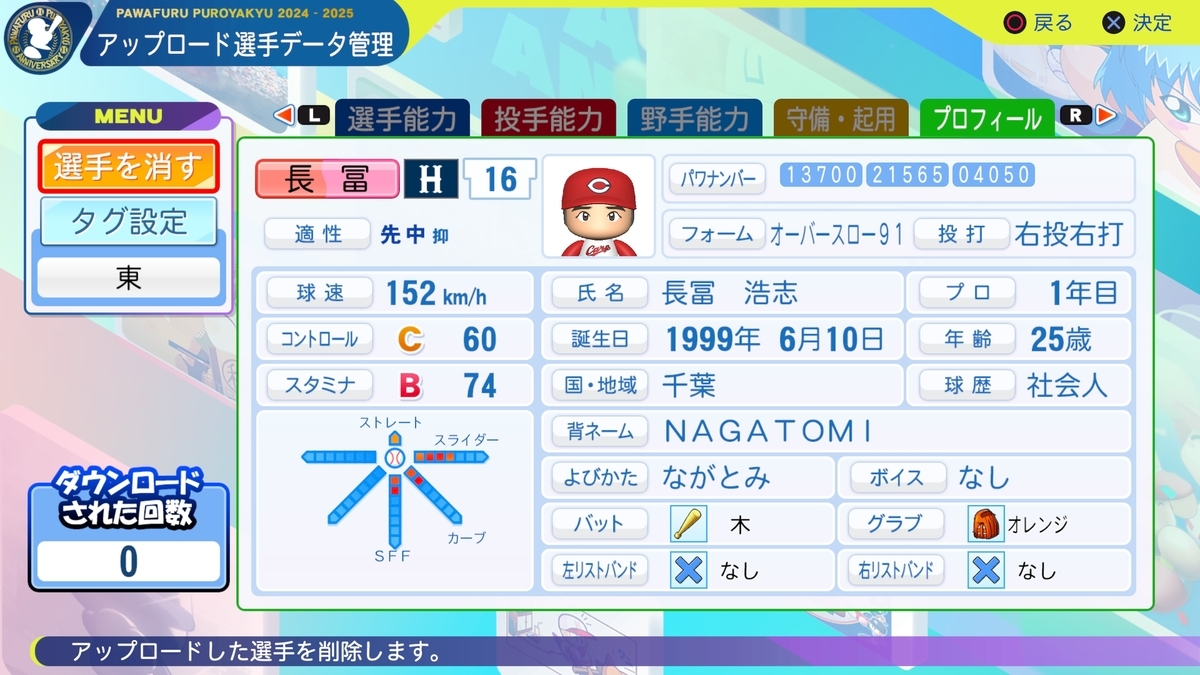This screenshot has height=675, width=1200.
Task: Open the タグ設定 tag settings
Action: click(x=128, y=221)
